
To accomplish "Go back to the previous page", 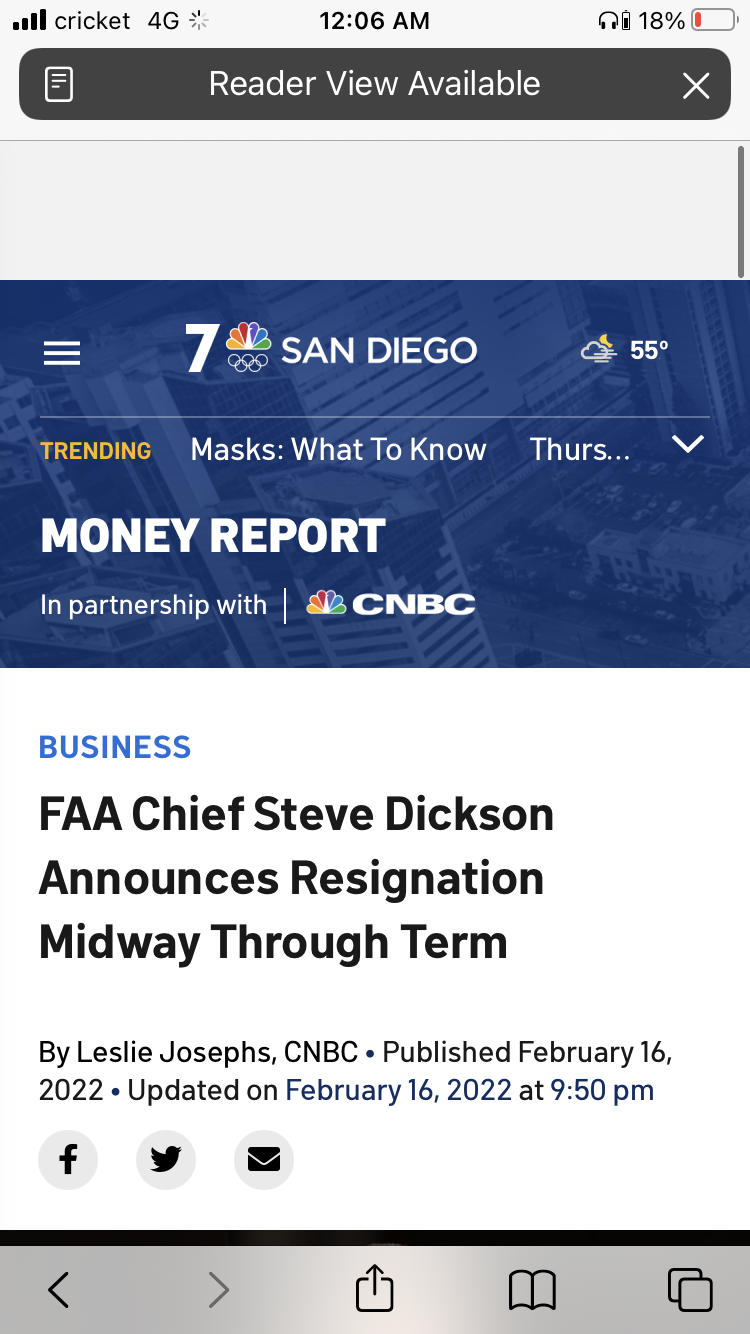I will point(59,1290).
